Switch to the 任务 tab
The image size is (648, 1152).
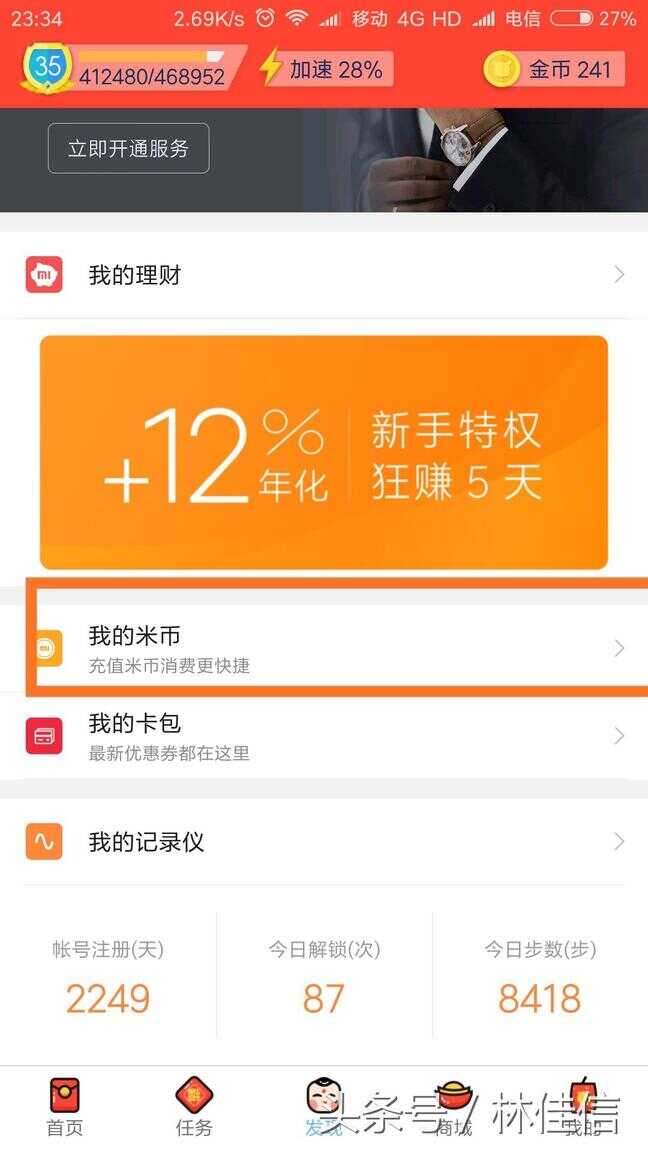[194, 1108]
